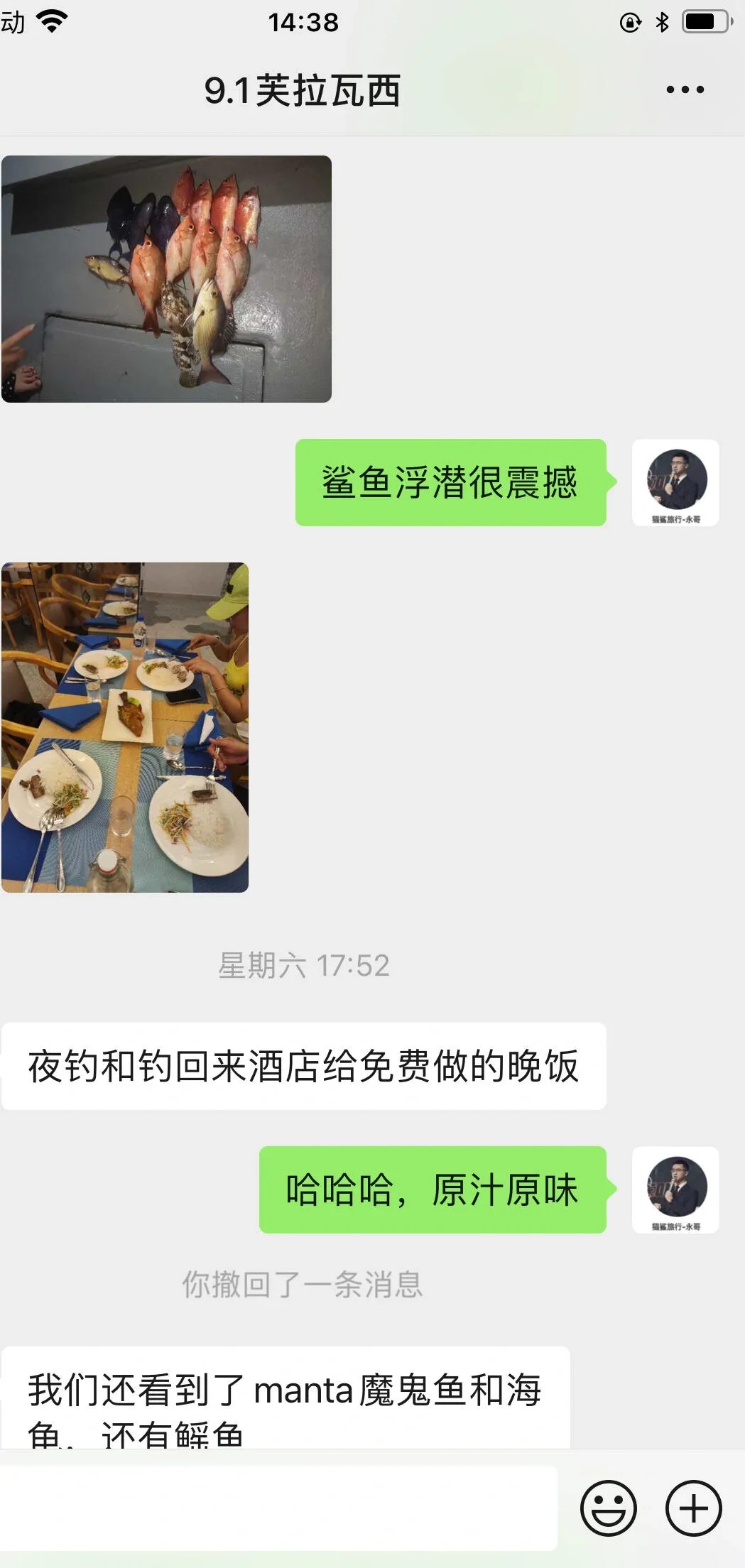Open the chat overflow menu
The image size is (745, 1568).
click(x=685, y=89)
